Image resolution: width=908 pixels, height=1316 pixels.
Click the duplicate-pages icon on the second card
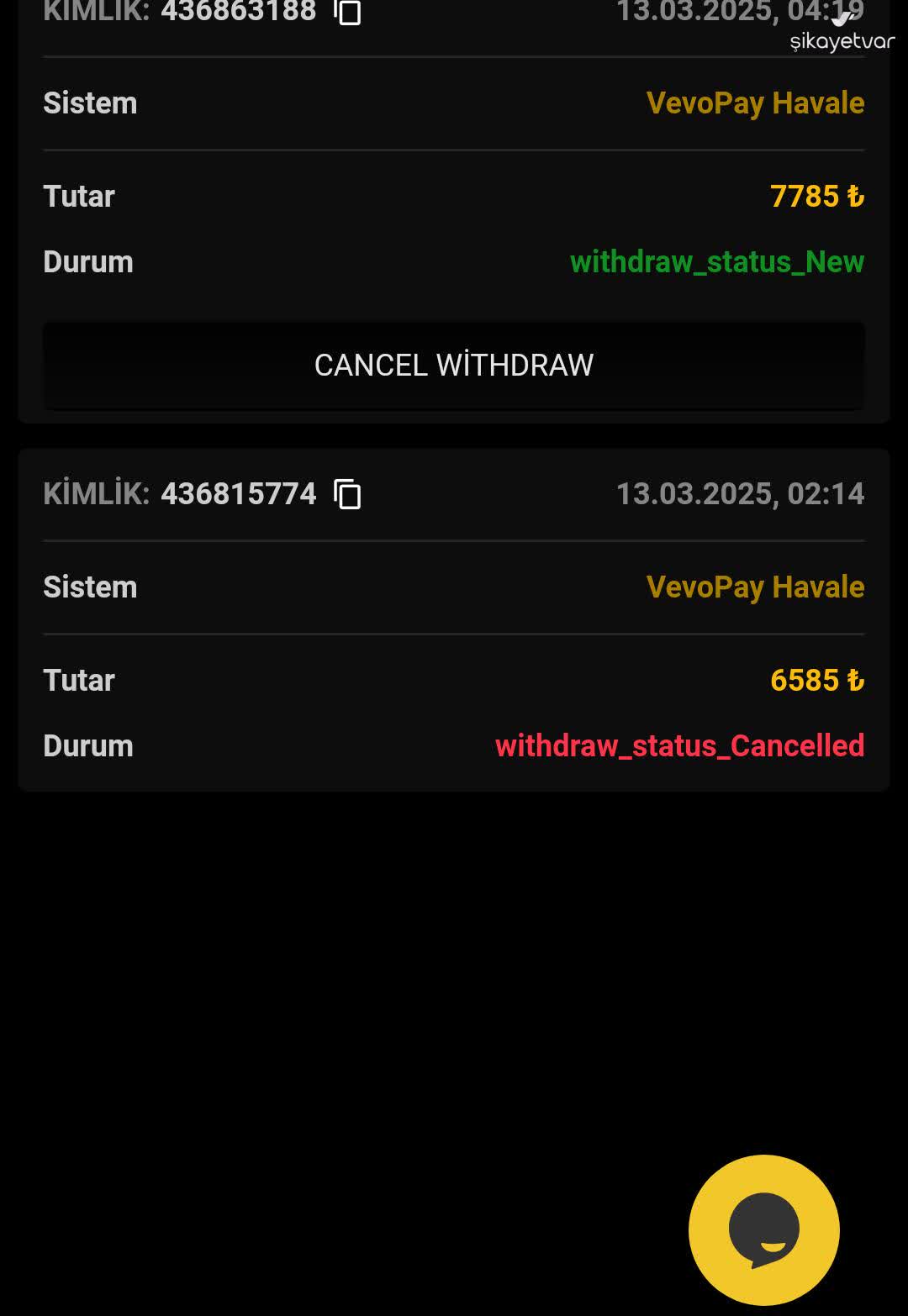tap(347, 495)
